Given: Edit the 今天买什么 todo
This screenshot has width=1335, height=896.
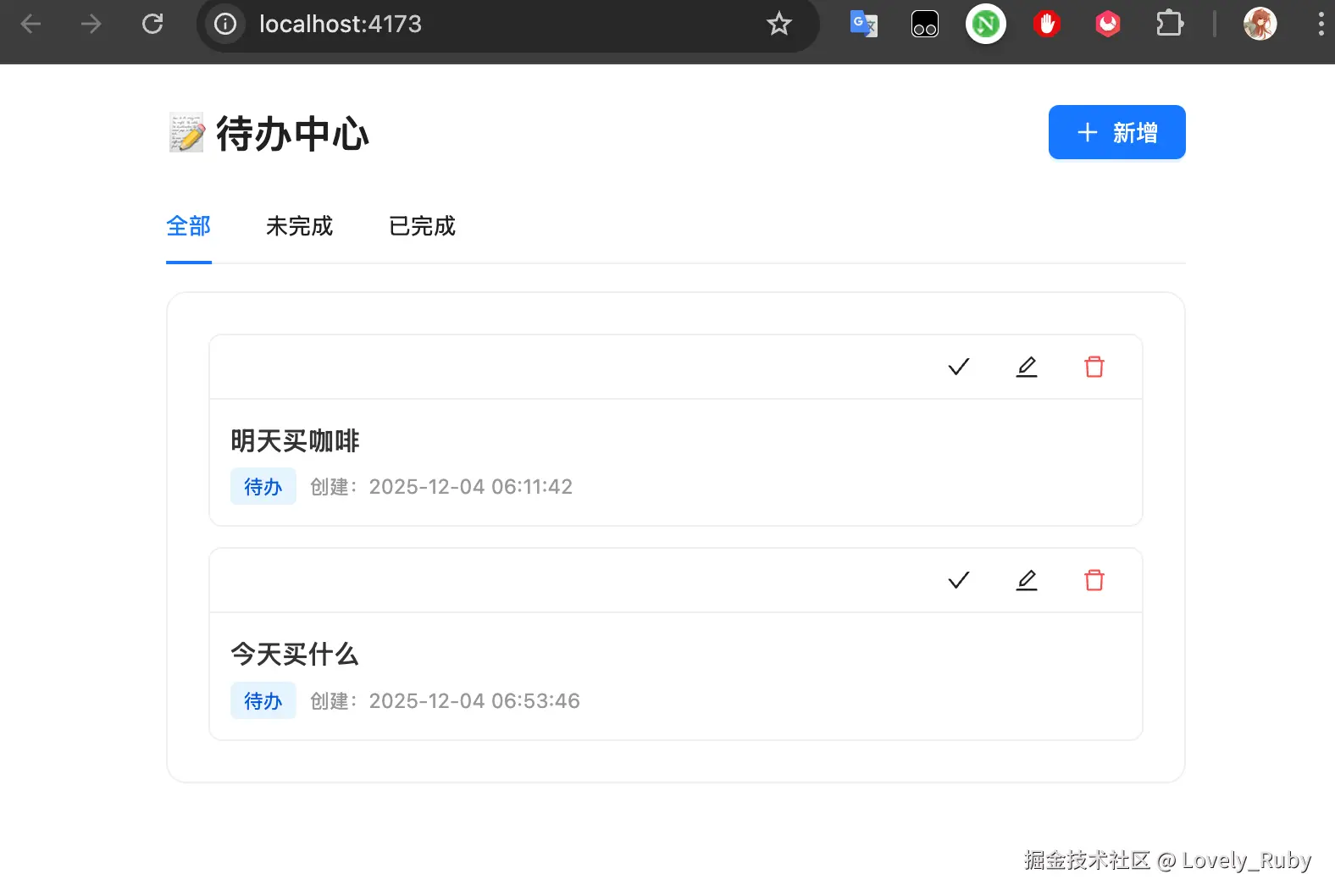Looking at the screenshot, I should (1026, 580).
